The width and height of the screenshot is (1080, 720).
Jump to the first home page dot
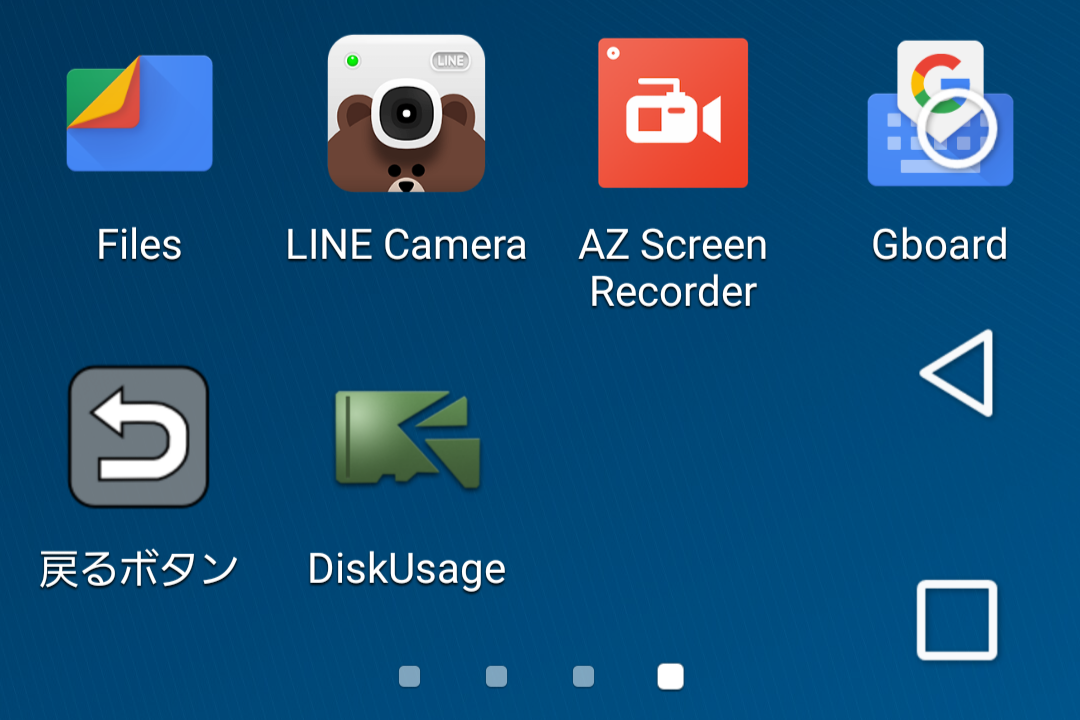[409, 677]
